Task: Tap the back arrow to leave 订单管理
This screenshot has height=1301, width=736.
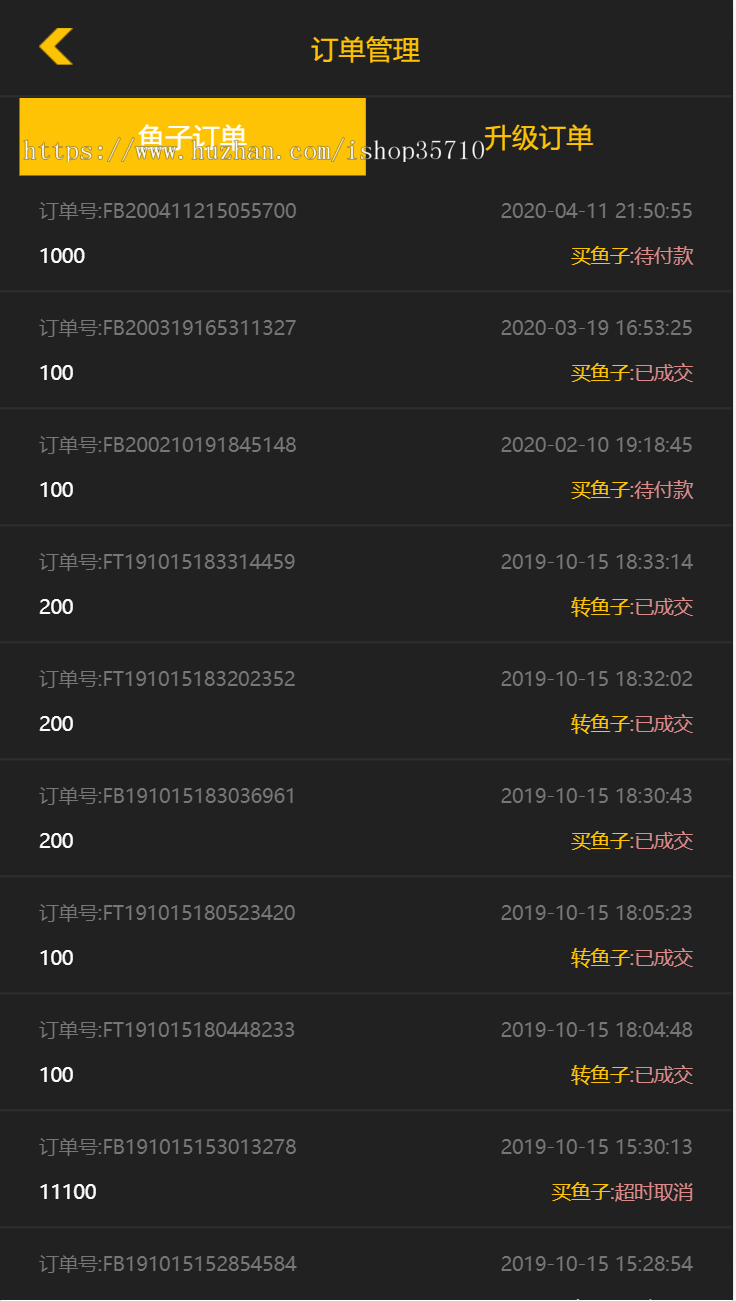Action: coord(54,46)
